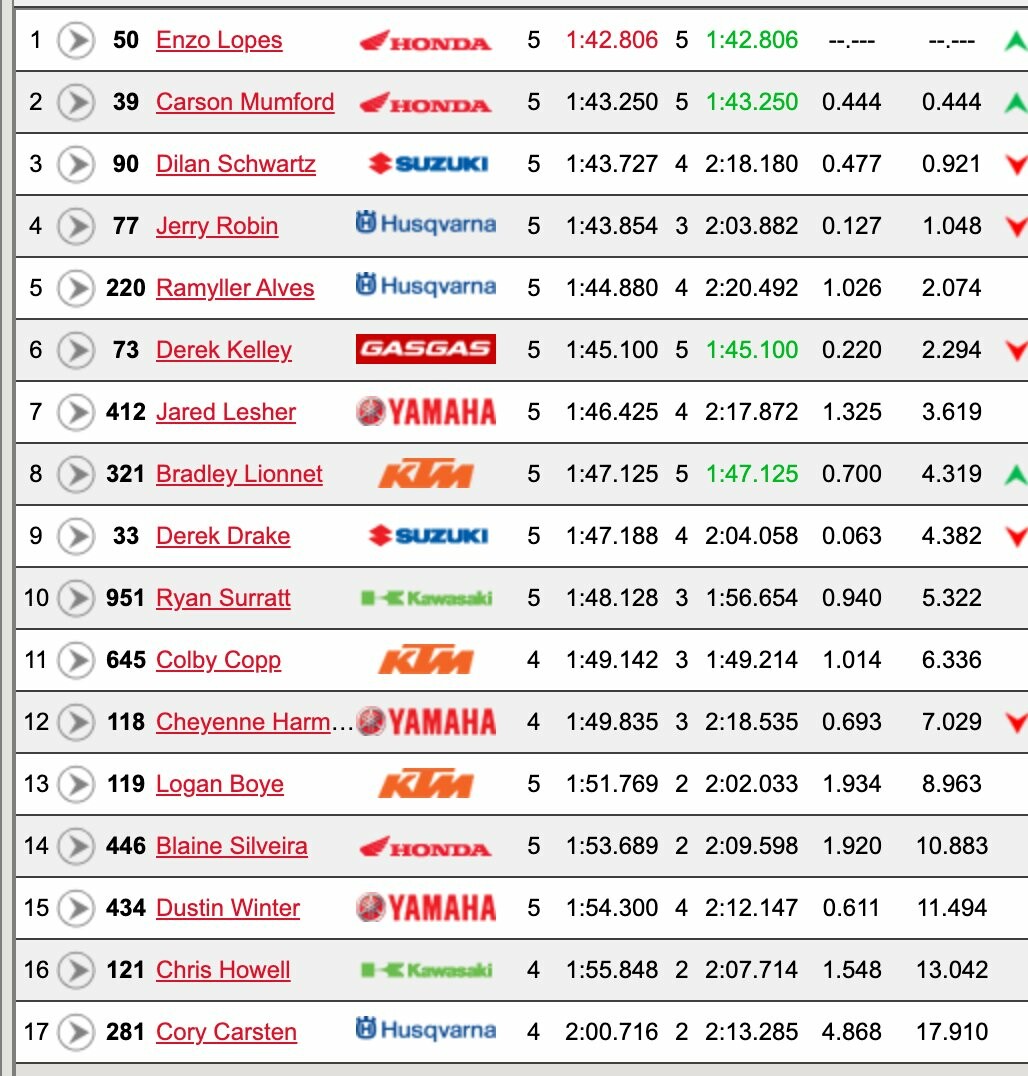Expand the arrow icon next to Carson Mumford

(x=75, y=103)
